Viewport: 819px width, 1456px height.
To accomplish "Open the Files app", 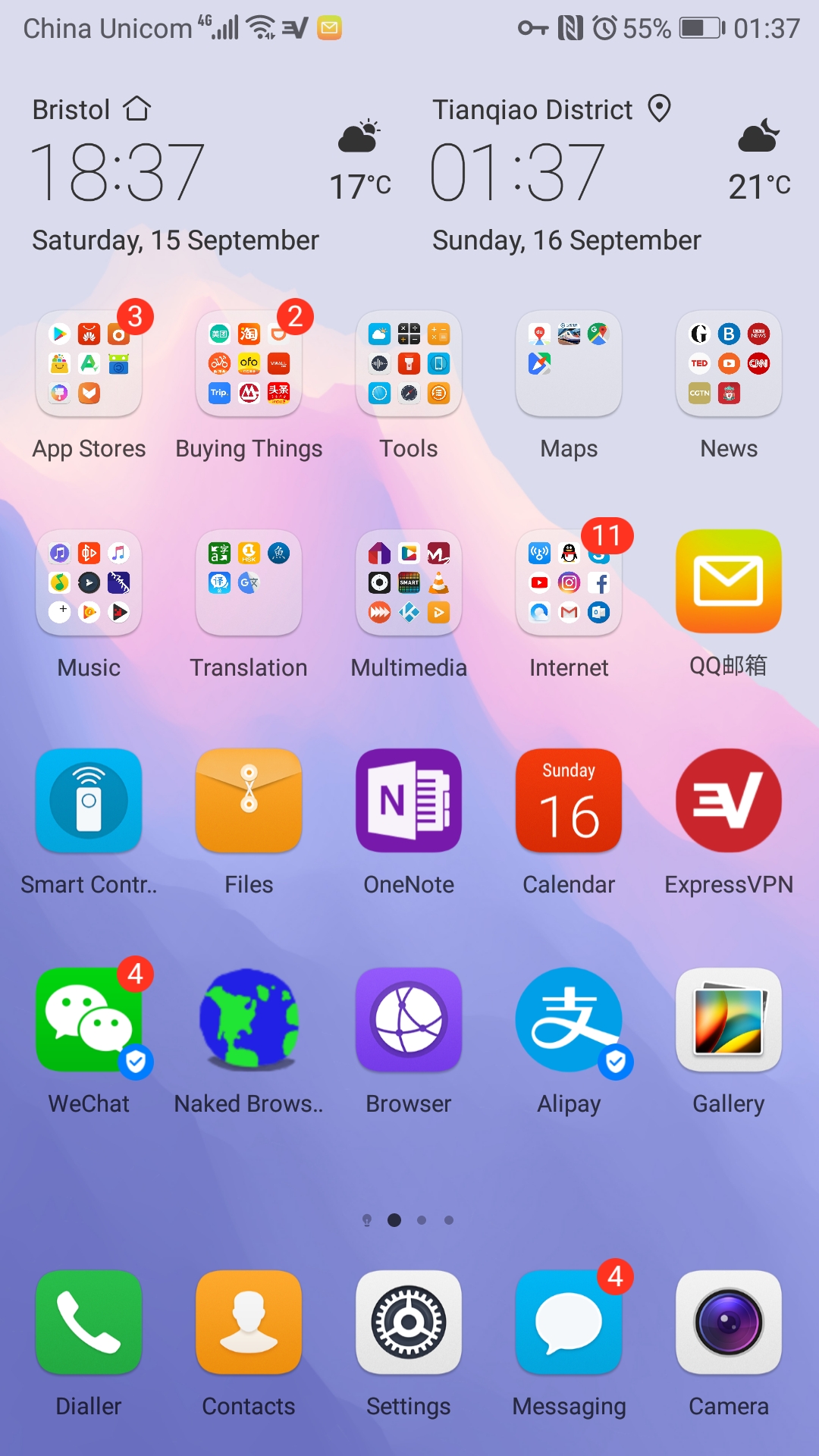I will 249,801.
